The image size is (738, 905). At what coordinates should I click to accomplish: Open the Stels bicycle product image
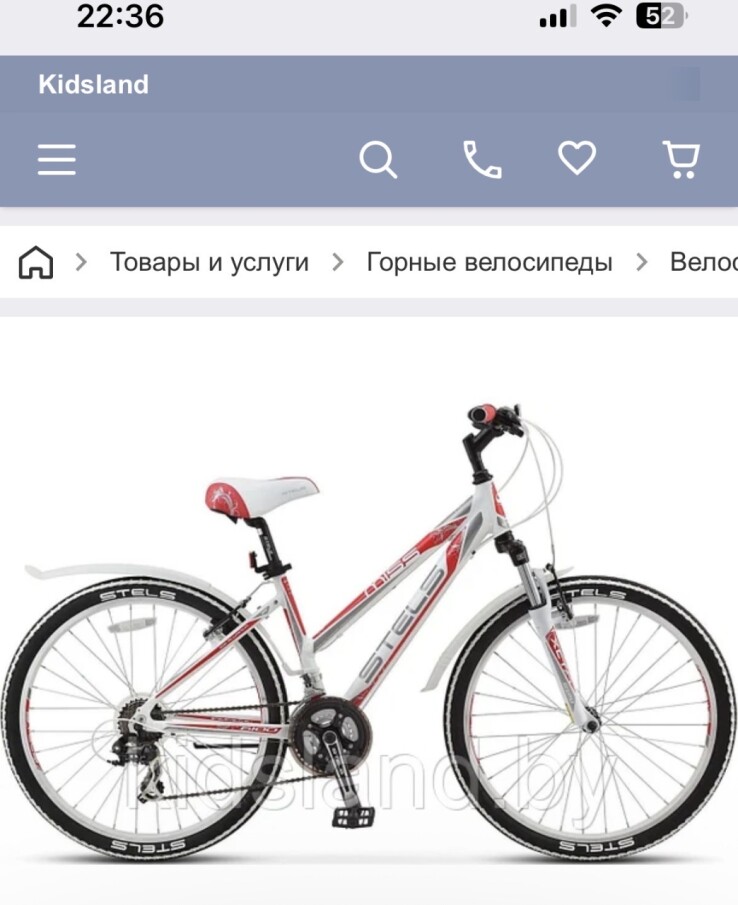pyautogui.click(x=369, y=630)
